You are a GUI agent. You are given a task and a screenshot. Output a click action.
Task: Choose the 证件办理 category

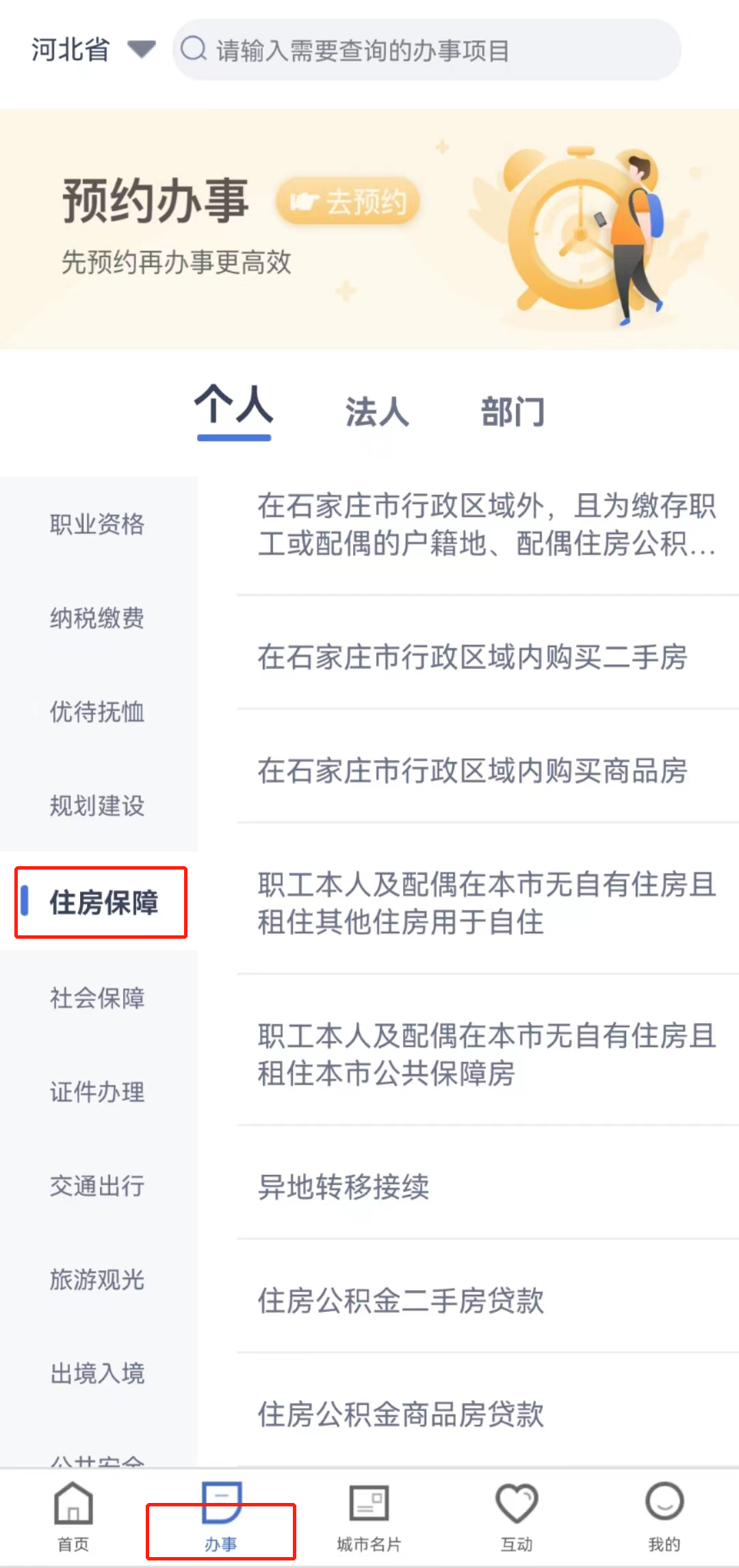[x=97, y=1092]
